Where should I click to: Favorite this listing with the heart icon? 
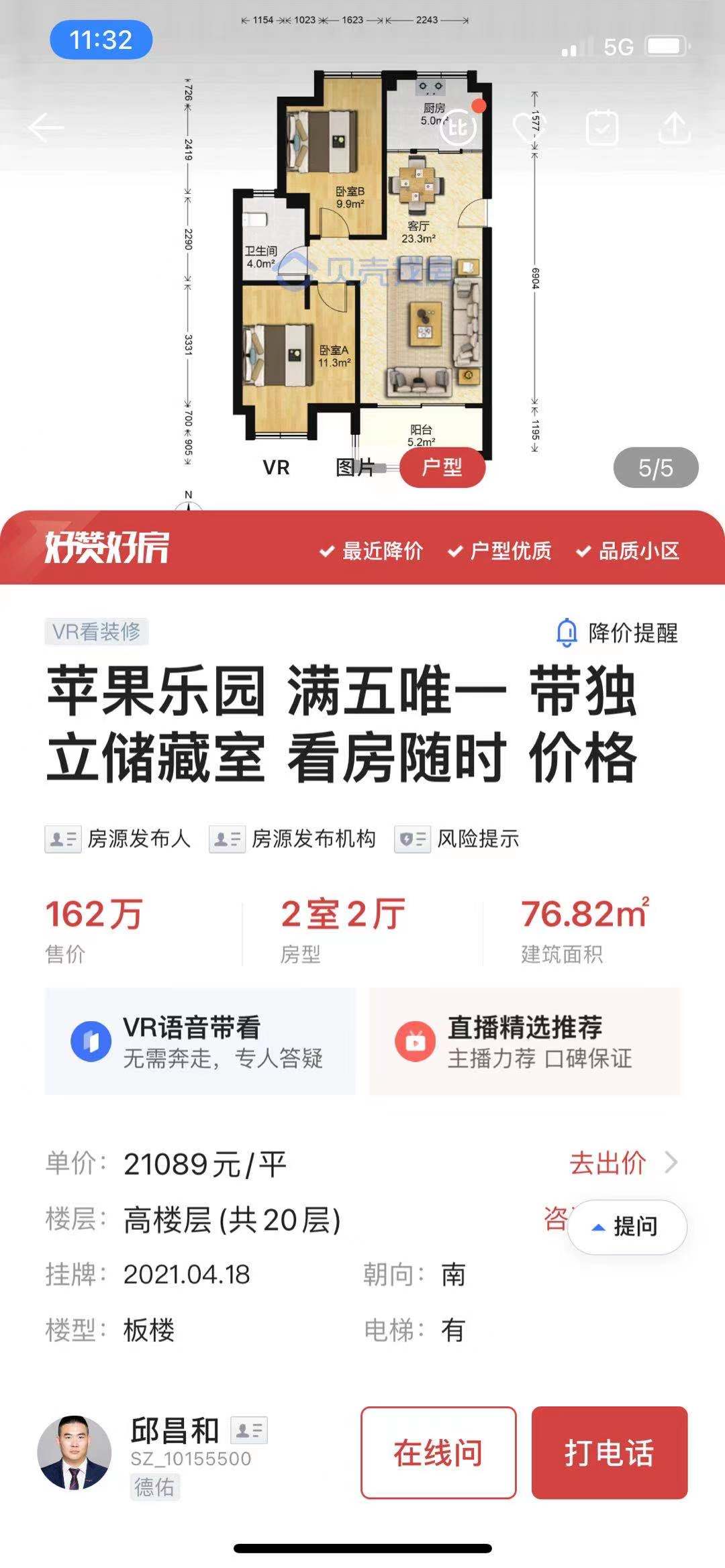[529, 127]
